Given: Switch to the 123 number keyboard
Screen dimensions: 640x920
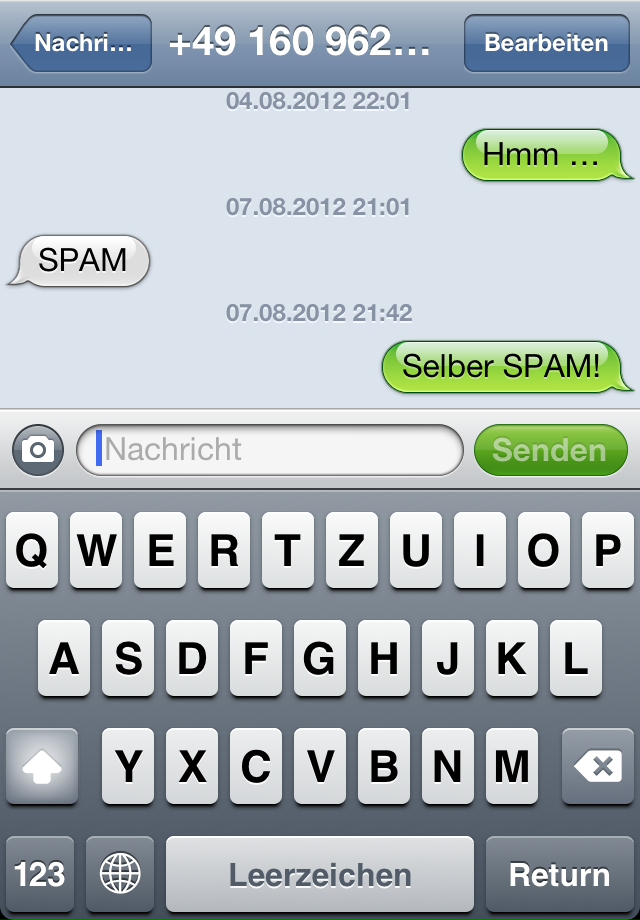Looking at the screenshot, I should [40, 874].
